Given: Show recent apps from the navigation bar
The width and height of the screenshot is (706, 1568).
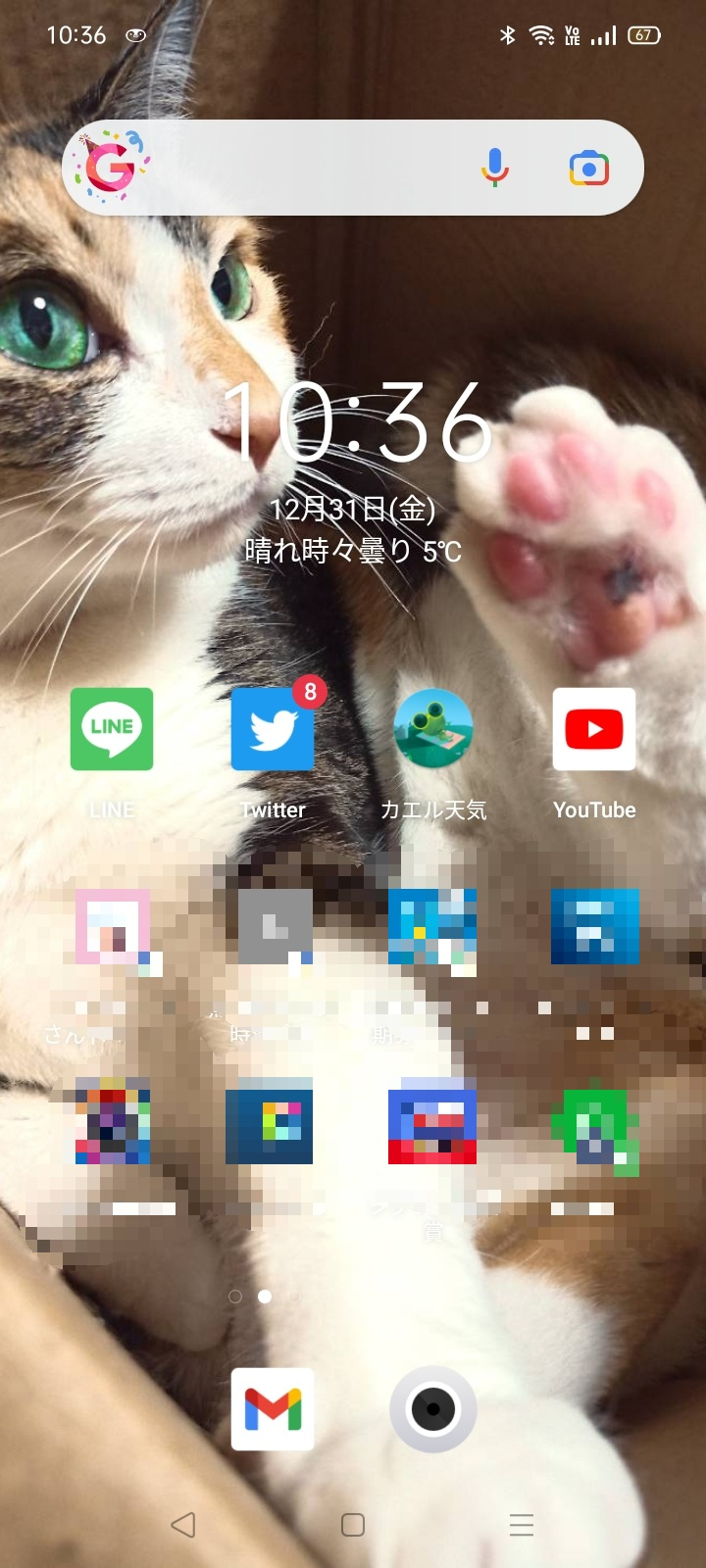Looking at the screenshot, I should tap(521, 1524).
